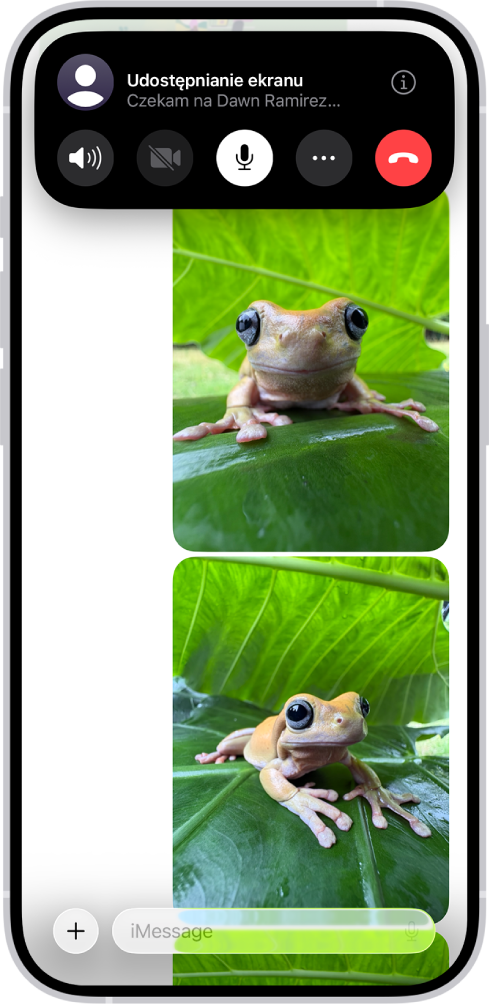This screenshot has height=1008, width=489.
Task: End the call with red button
Action: pyautogui.click(x=404, y=158)
